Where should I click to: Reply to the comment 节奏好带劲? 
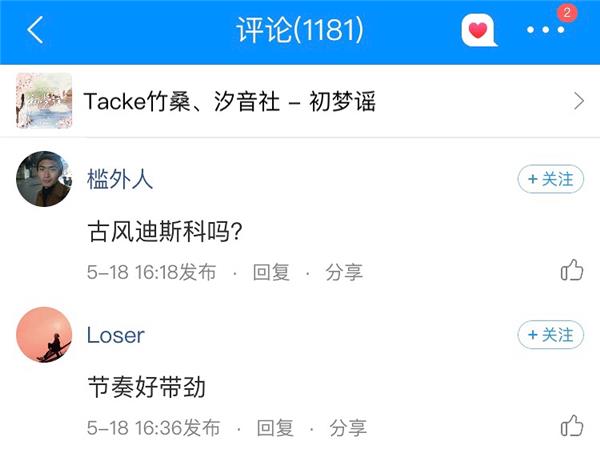pos(275,428)
